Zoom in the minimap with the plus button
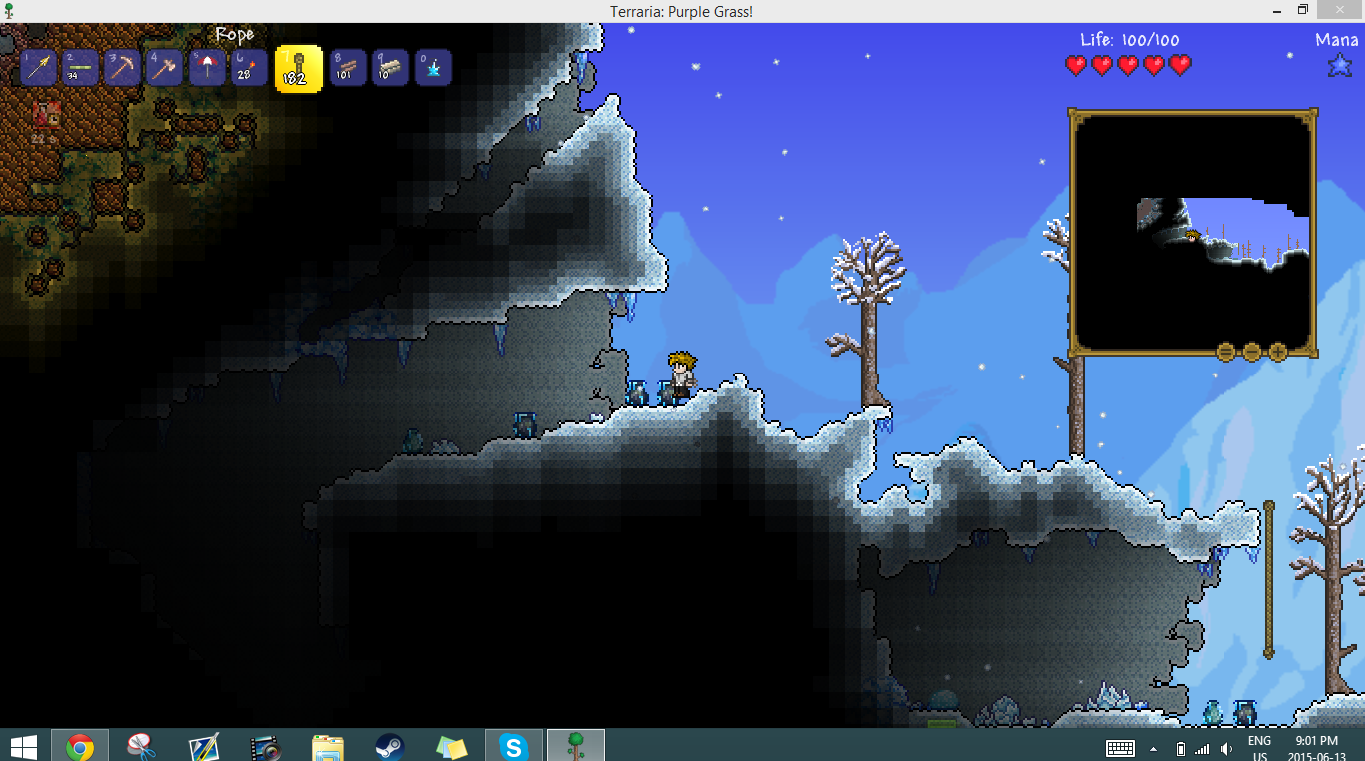 pyautogui.click(x=1277, y=352)
